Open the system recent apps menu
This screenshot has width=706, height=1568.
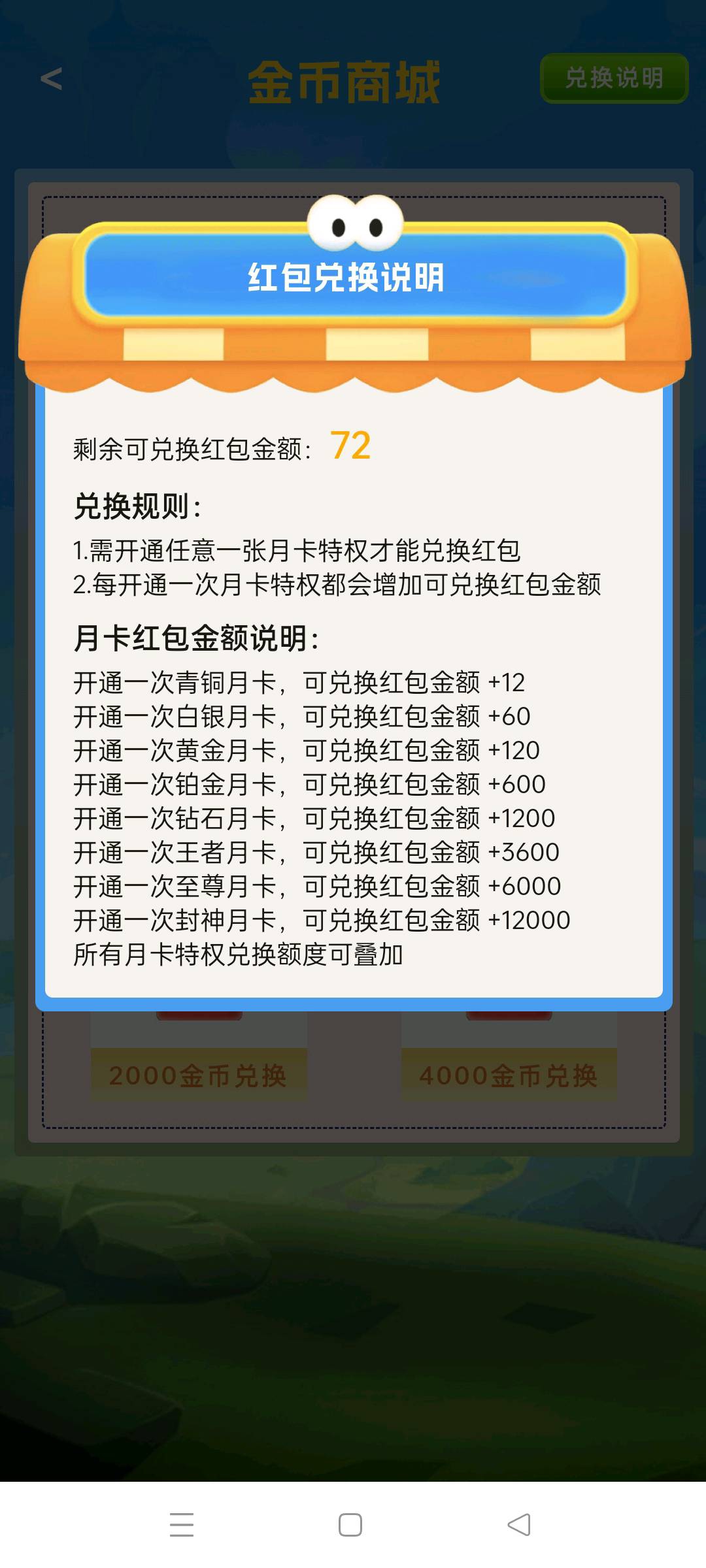click(182, 1525)
